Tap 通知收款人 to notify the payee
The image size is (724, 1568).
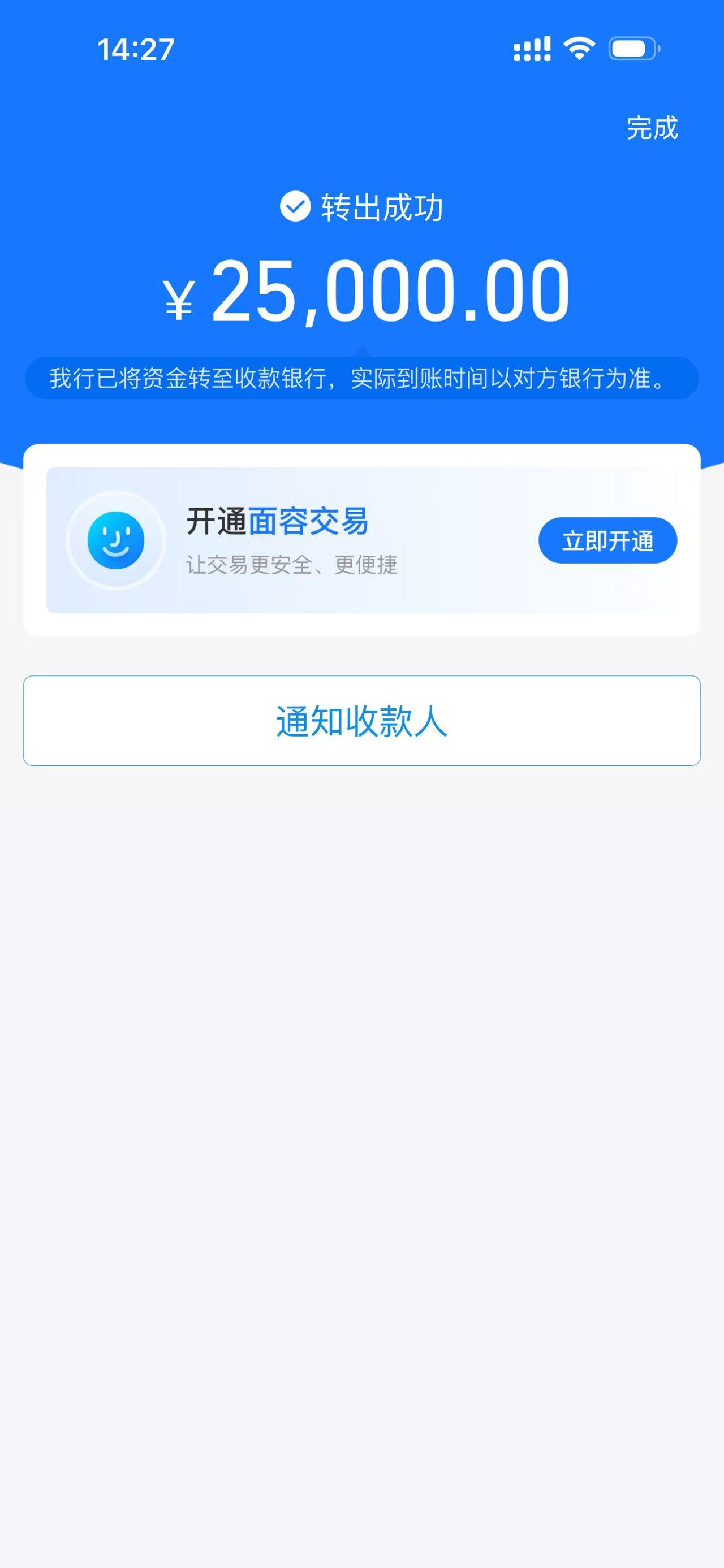click(x=361, y=721)
